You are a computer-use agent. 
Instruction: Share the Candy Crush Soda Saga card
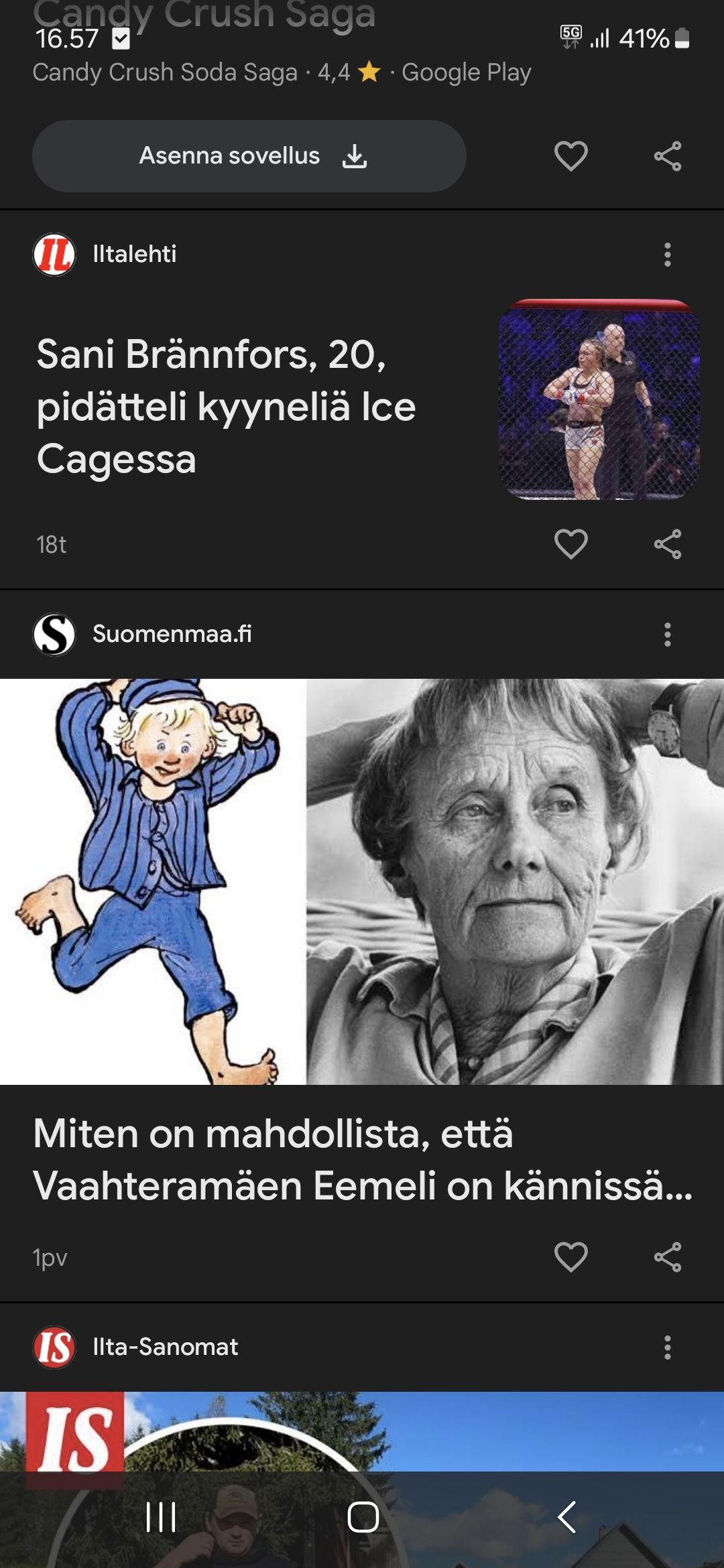click(667, 156)
